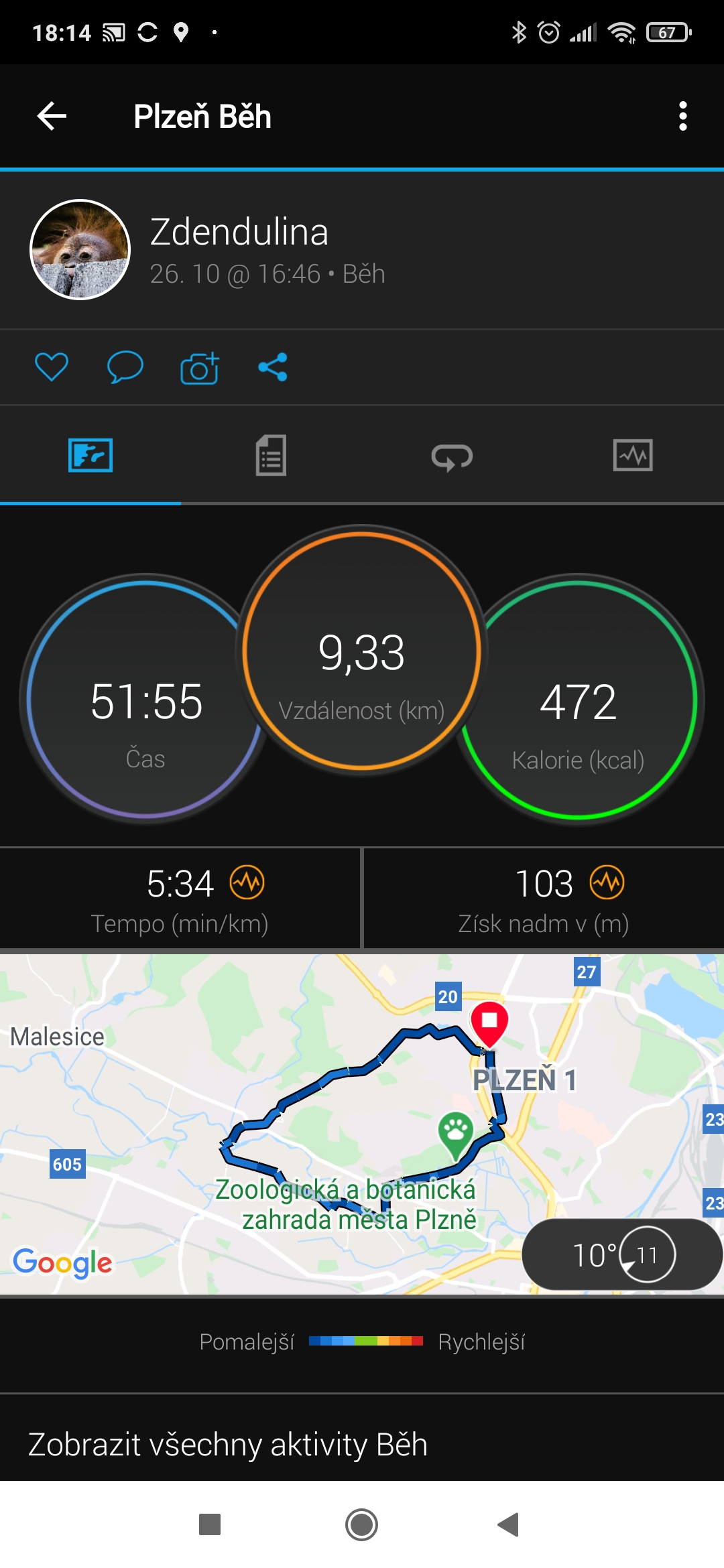Open the comments bubble
Image resolution: width=724 pixels, height=1568 pixels.
125,367
